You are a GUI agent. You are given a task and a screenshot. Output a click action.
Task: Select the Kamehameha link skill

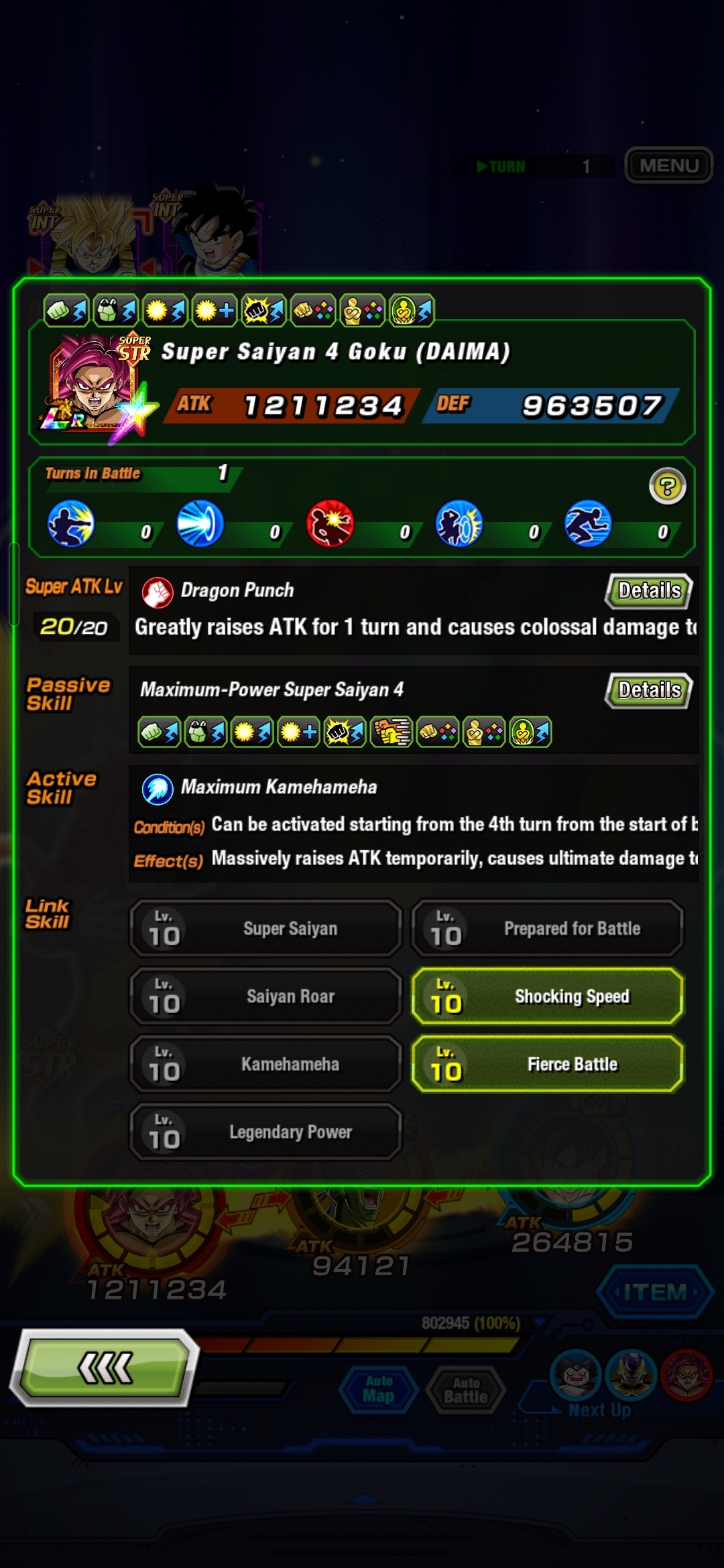tap(266, 1064)
